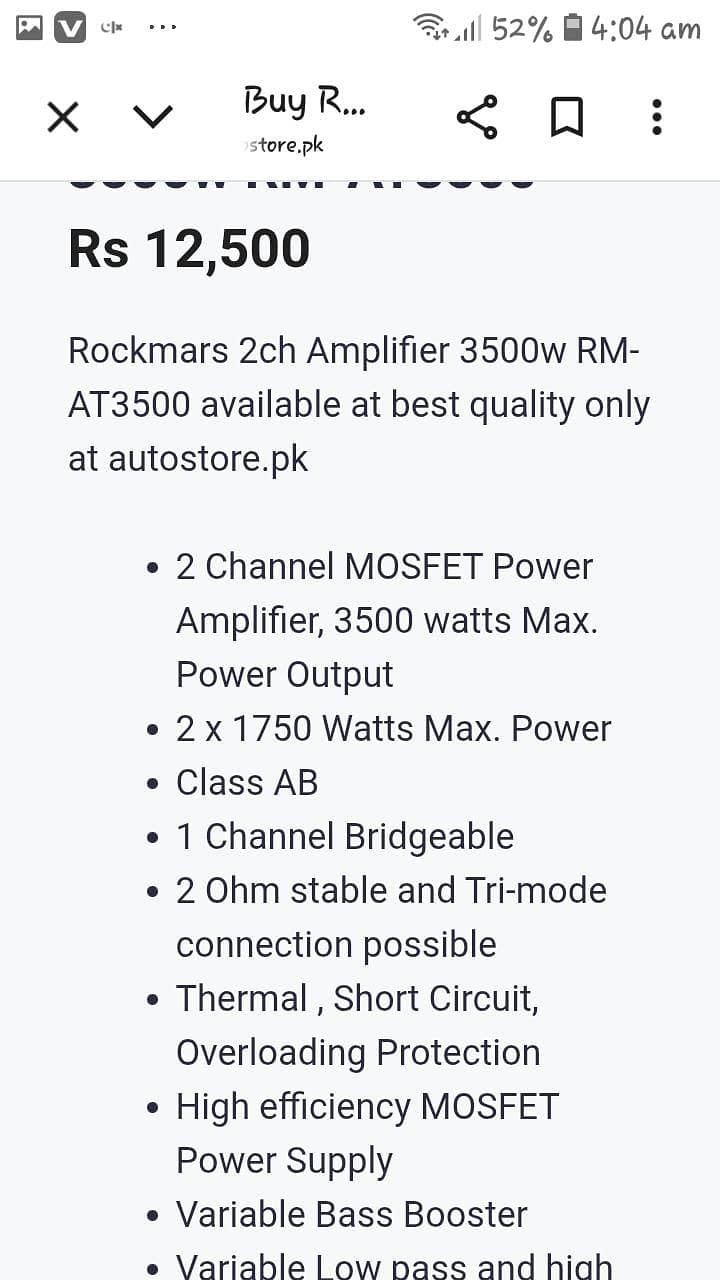Tap the Wi-Fi signal icon
The height and width of the screenshot is (1280, 720).
[432, 27]
